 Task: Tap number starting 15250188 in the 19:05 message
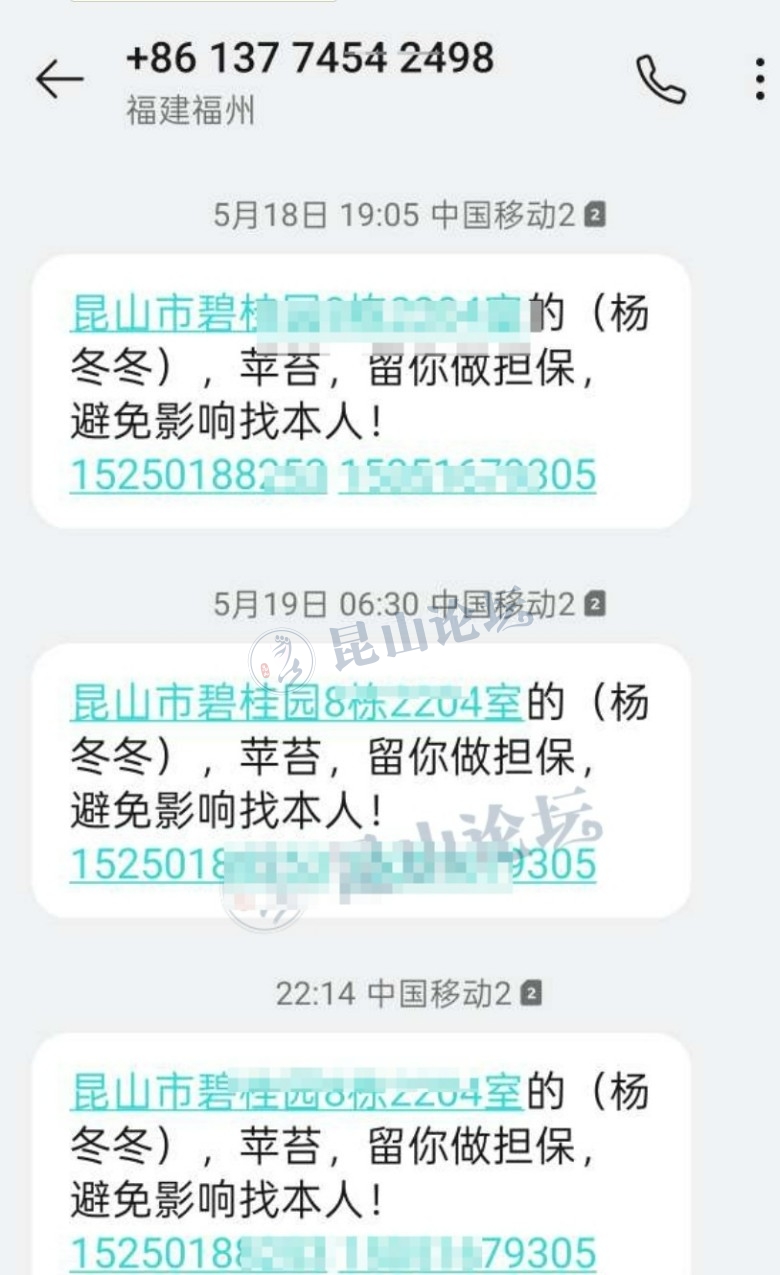pos(198,475)
